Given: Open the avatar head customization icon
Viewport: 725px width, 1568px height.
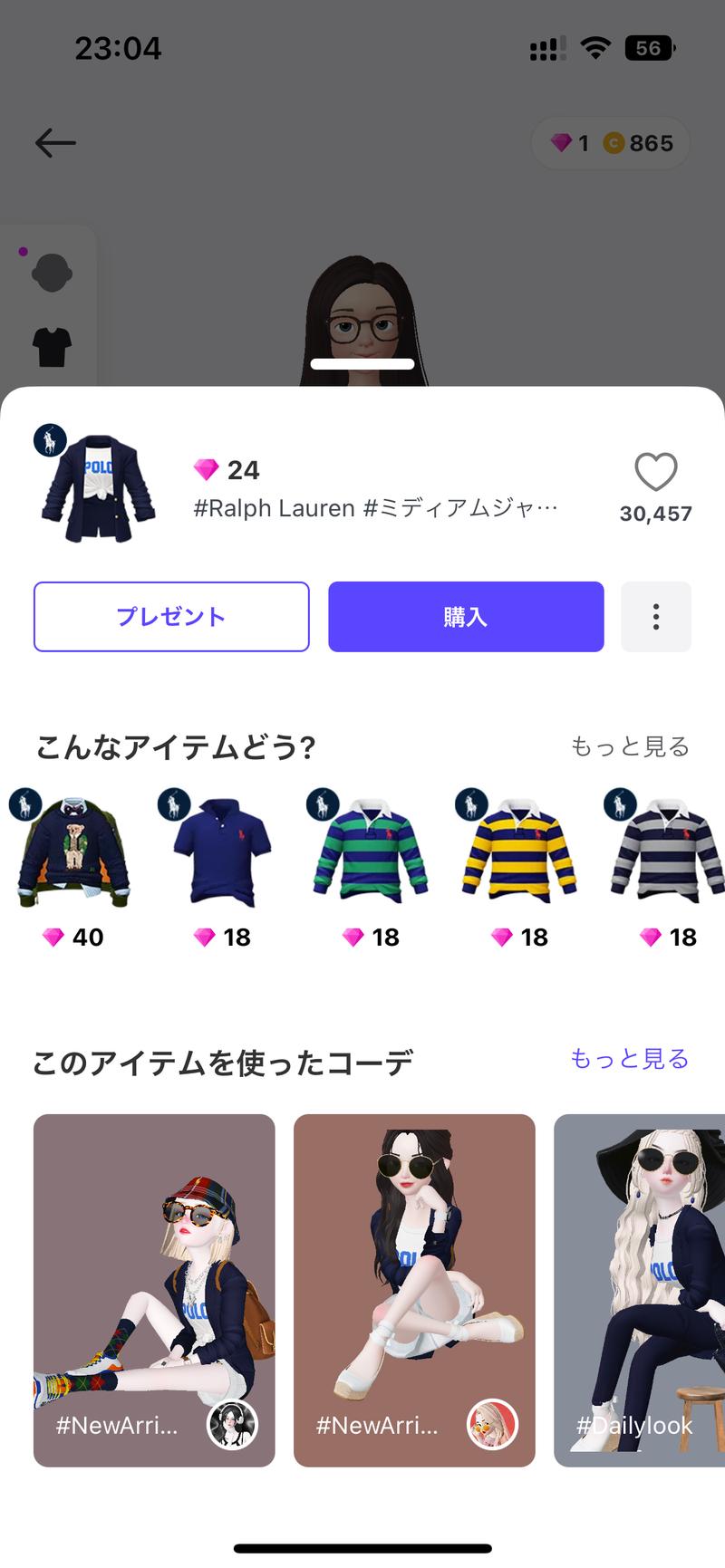Looking at the screenshot, I should click(x=52, y=270).
